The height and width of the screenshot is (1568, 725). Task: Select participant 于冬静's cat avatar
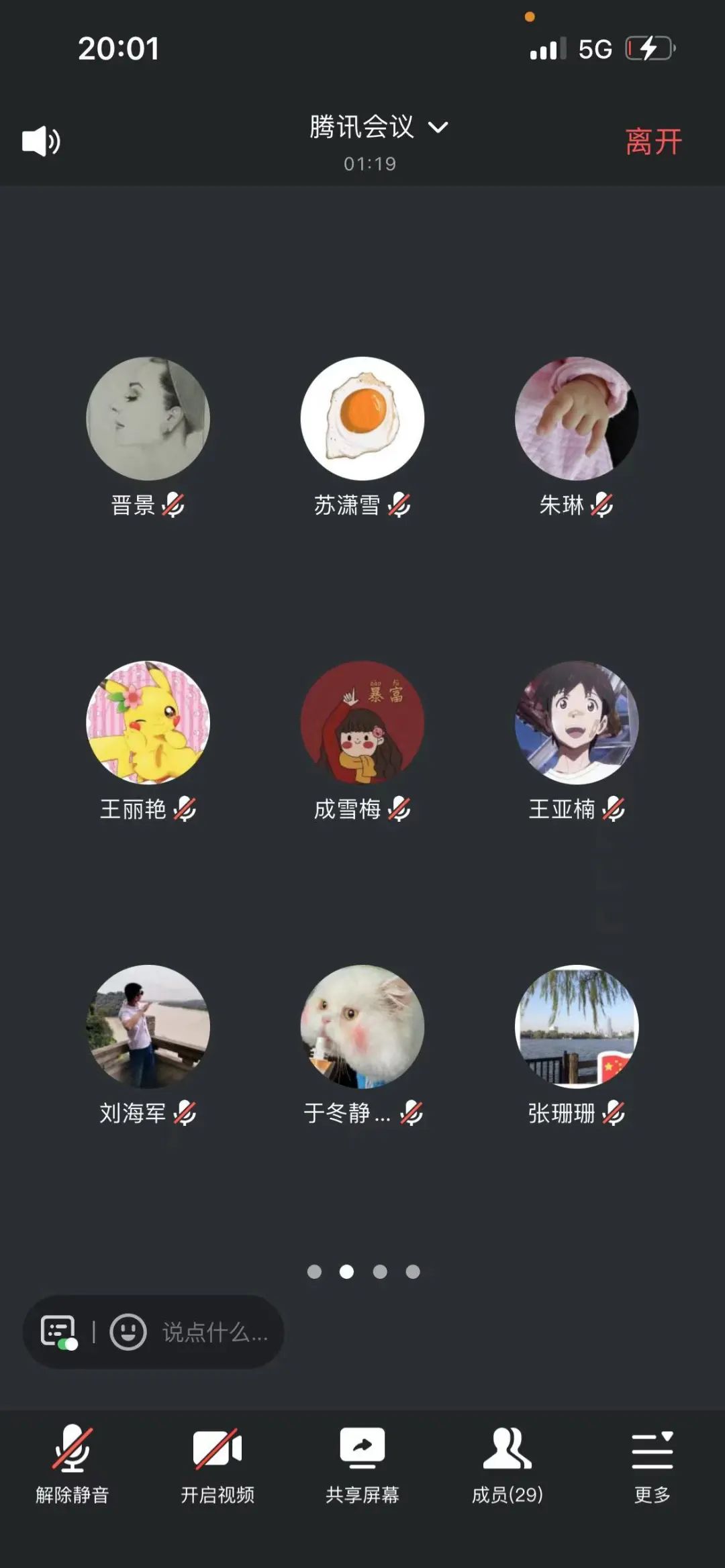(x=362, y=1027)
